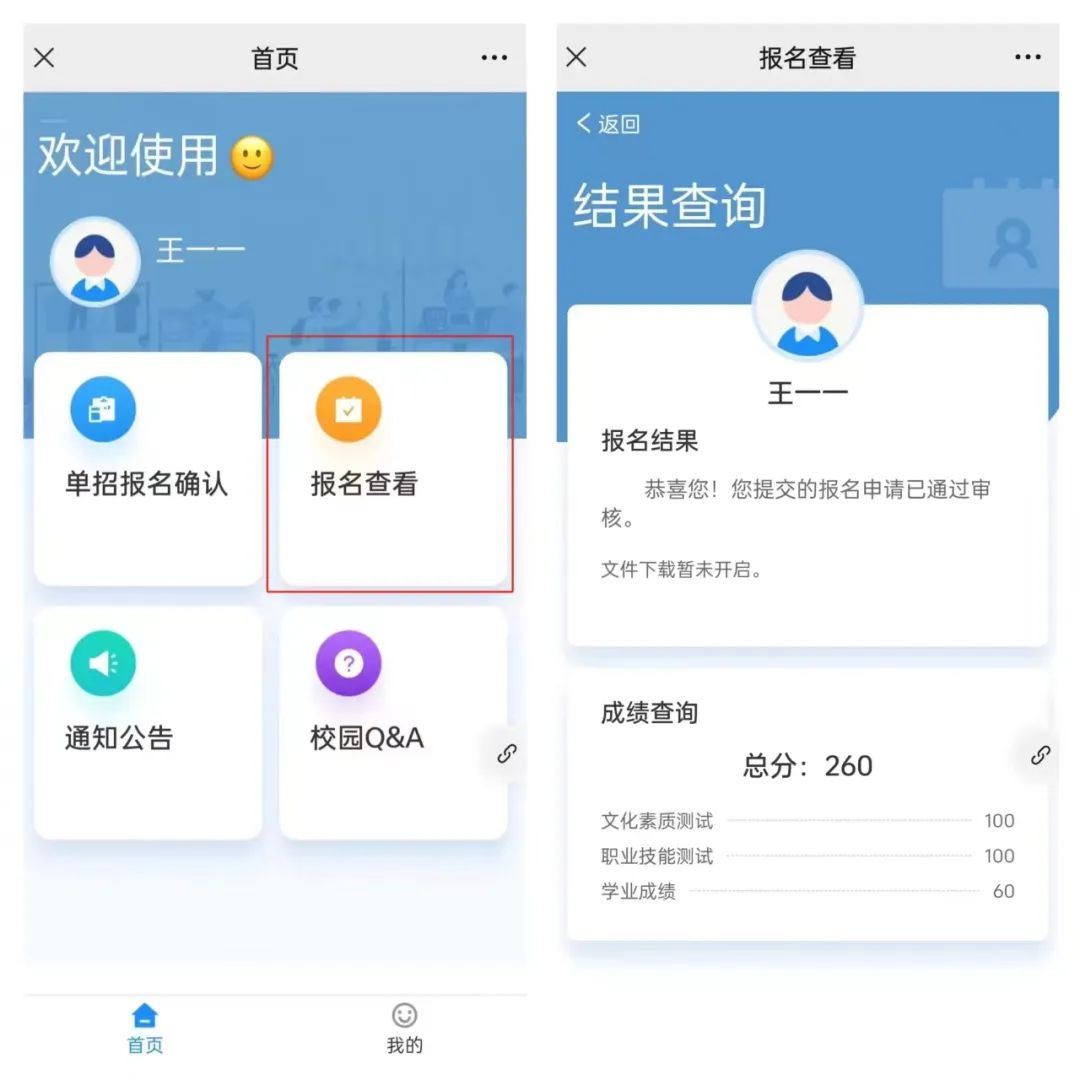This screenshot has height=1080, width=1080.
Task: Open the 校园Q&A card
Action: point(393,722)
